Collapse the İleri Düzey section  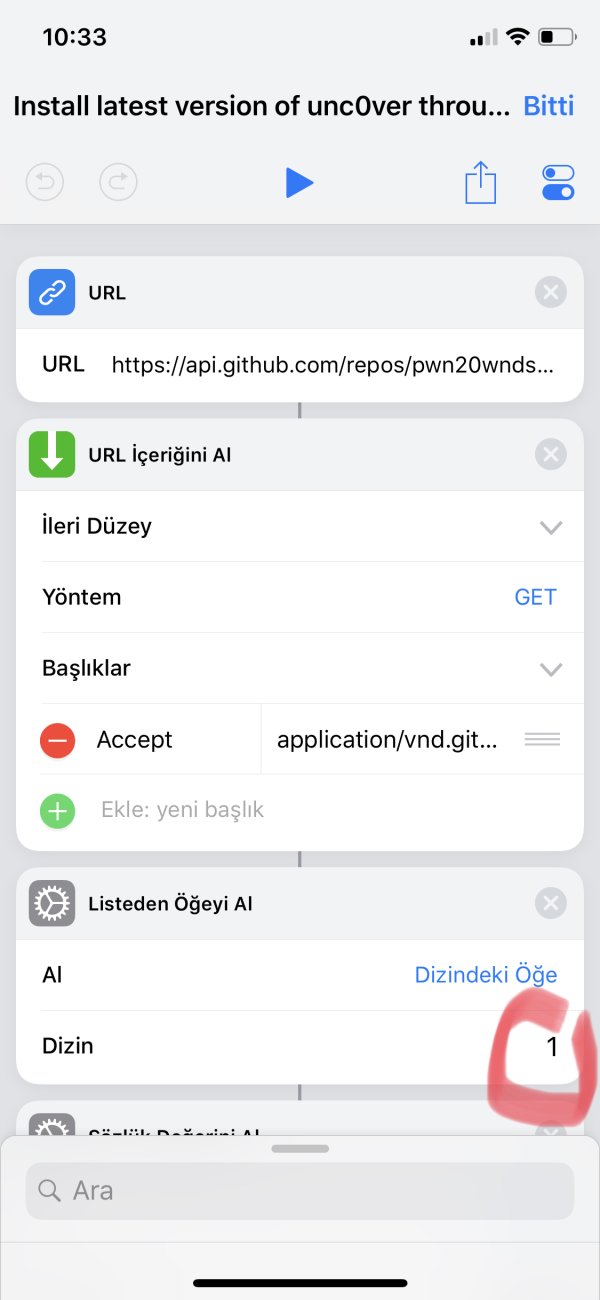click(550, 527)
